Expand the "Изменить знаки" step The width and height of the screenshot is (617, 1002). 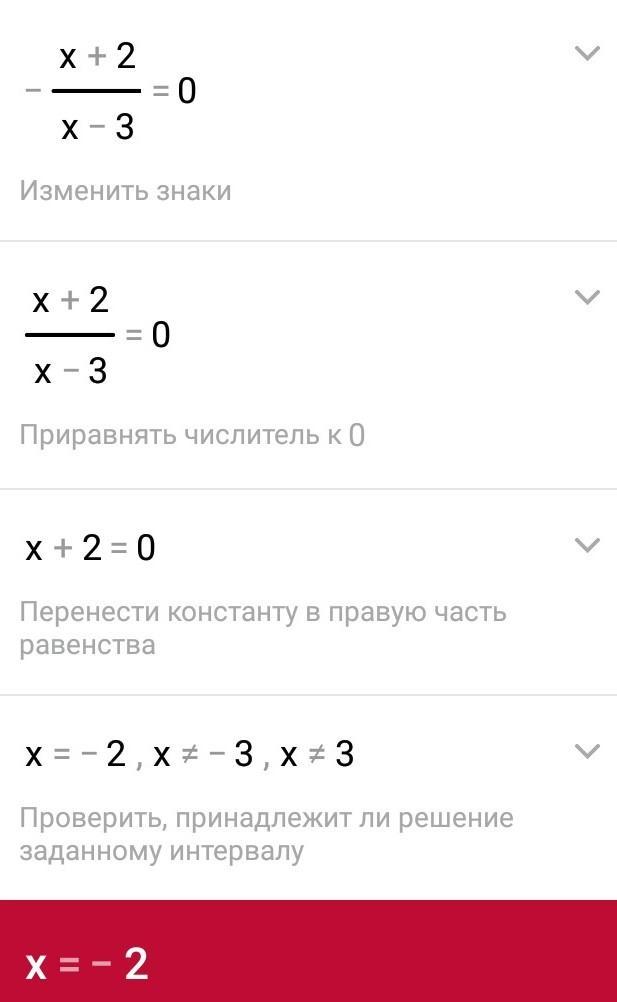(x=588, y=53)
